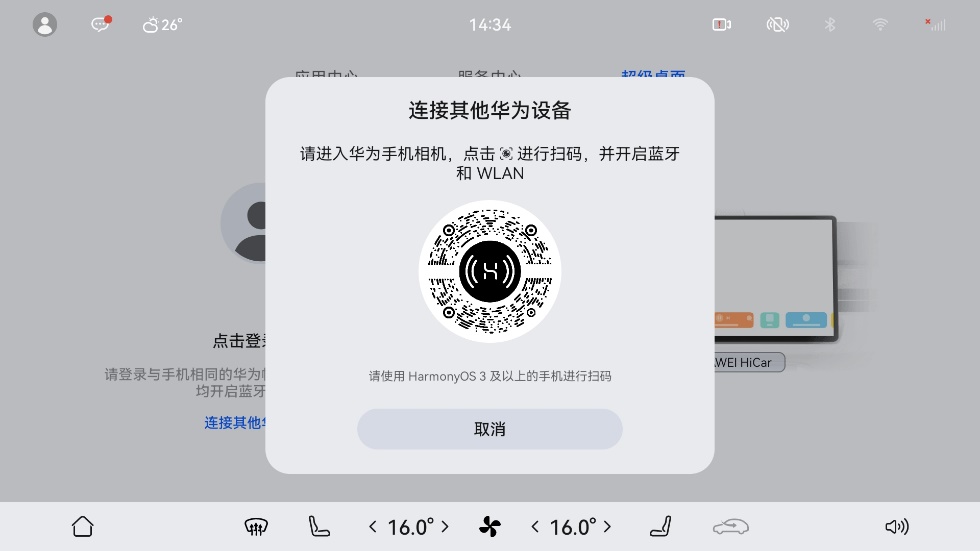Image resolution: width=980 pixels, height=551 pixels.
Task: Open the messages icon
Action: click(100, 24)
